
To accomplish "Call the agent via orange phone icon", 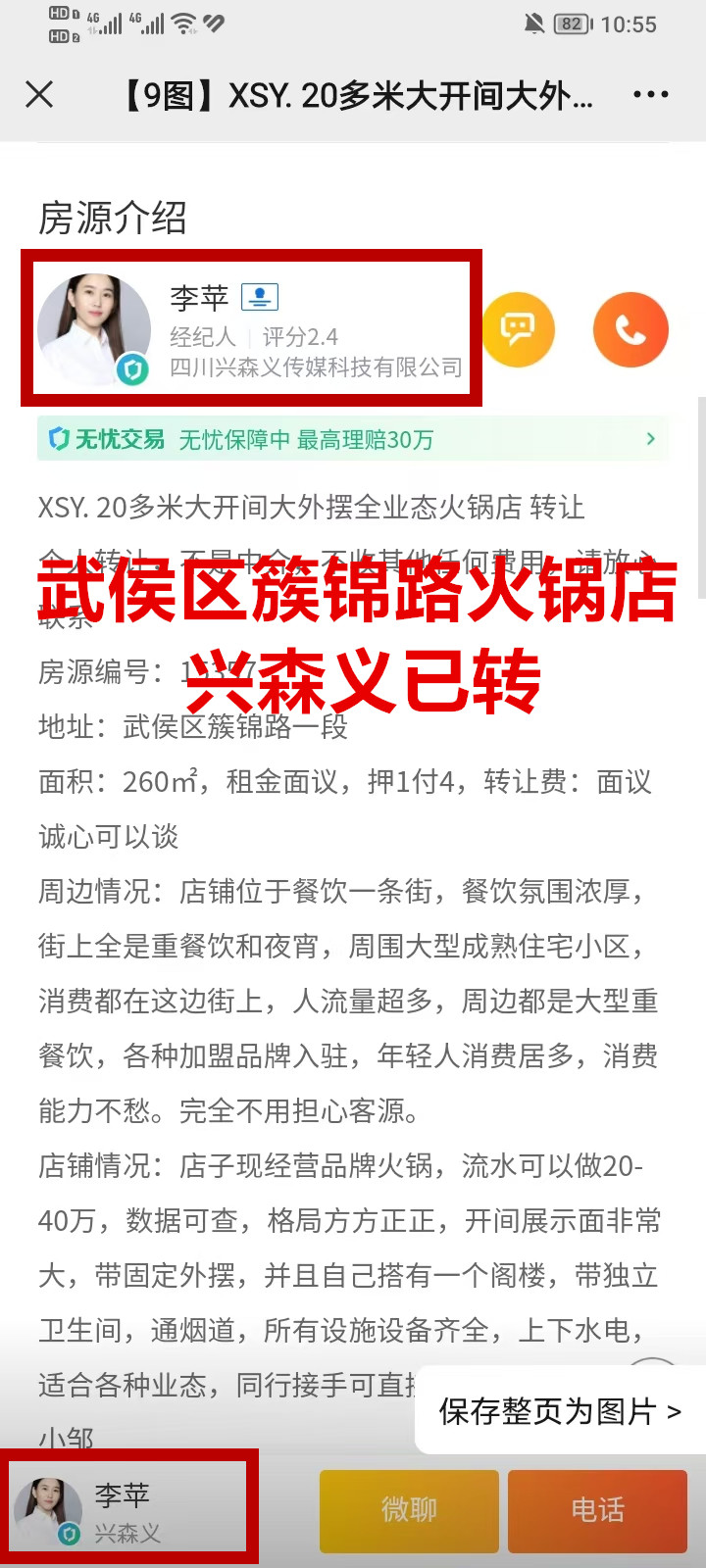I will click(630, 329).
